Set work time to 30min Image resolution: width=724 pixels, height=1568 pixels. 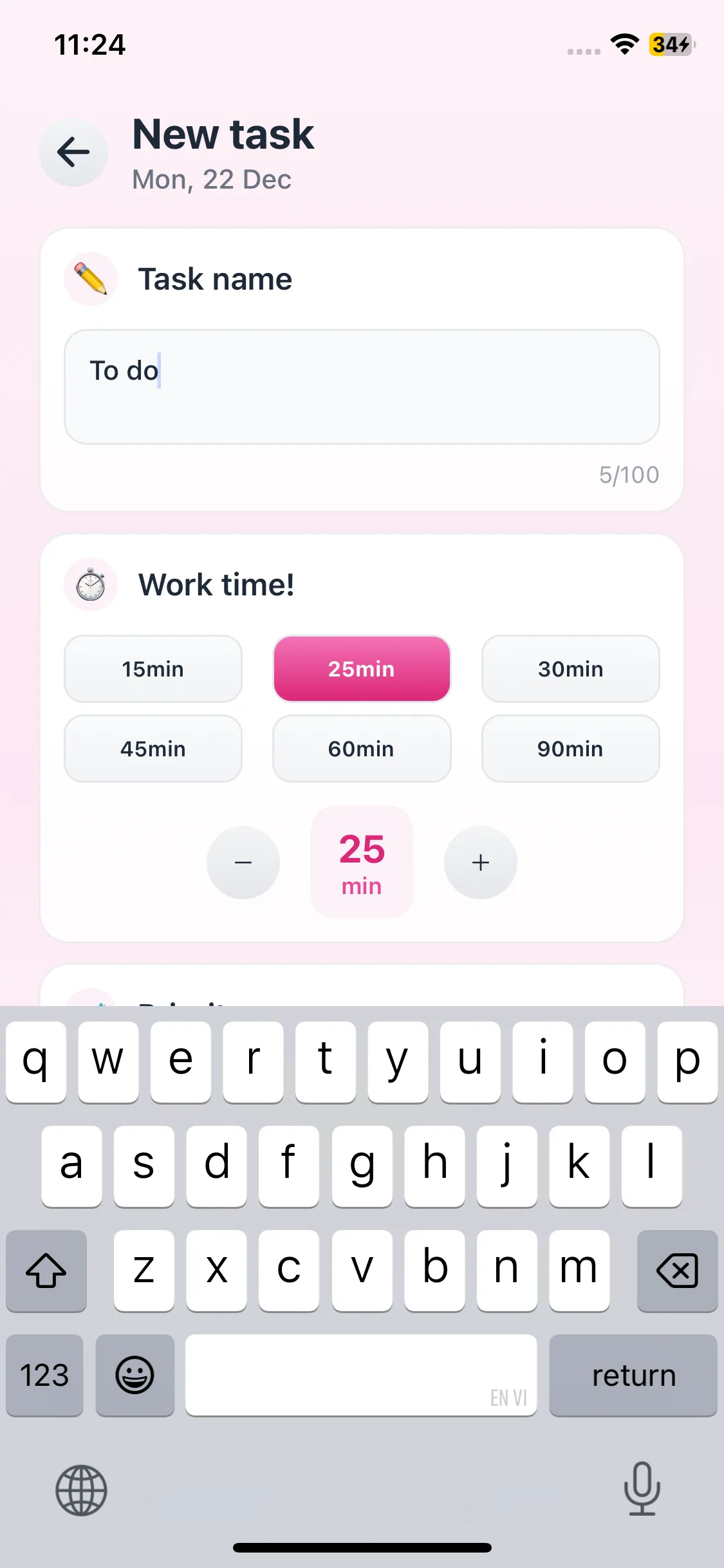click(x=570, y=669)
